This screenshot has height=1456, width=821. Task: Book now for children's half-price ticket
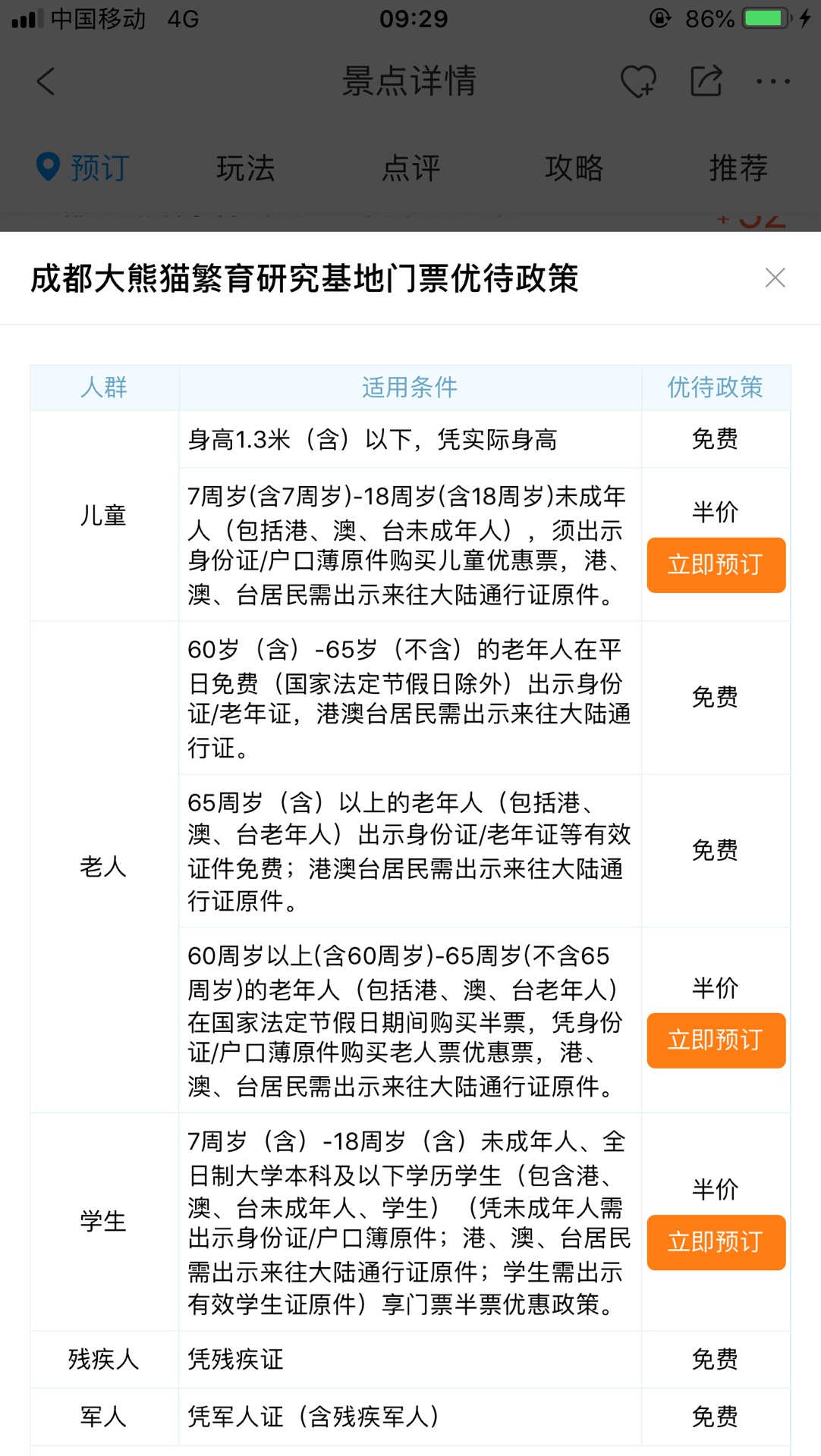point(716,565)
